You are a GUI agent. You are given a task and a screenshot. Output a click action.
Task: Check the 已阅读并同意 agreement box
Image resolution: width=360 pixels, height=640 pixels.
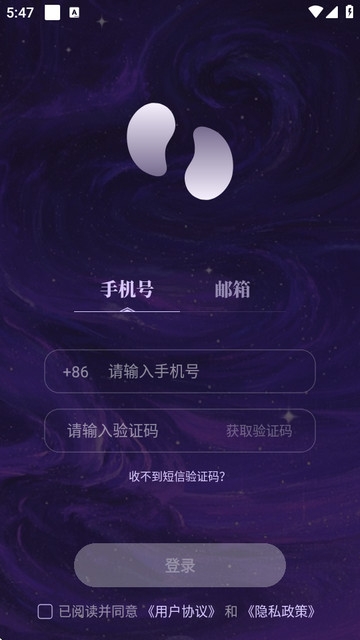click(x=45, y=611)
